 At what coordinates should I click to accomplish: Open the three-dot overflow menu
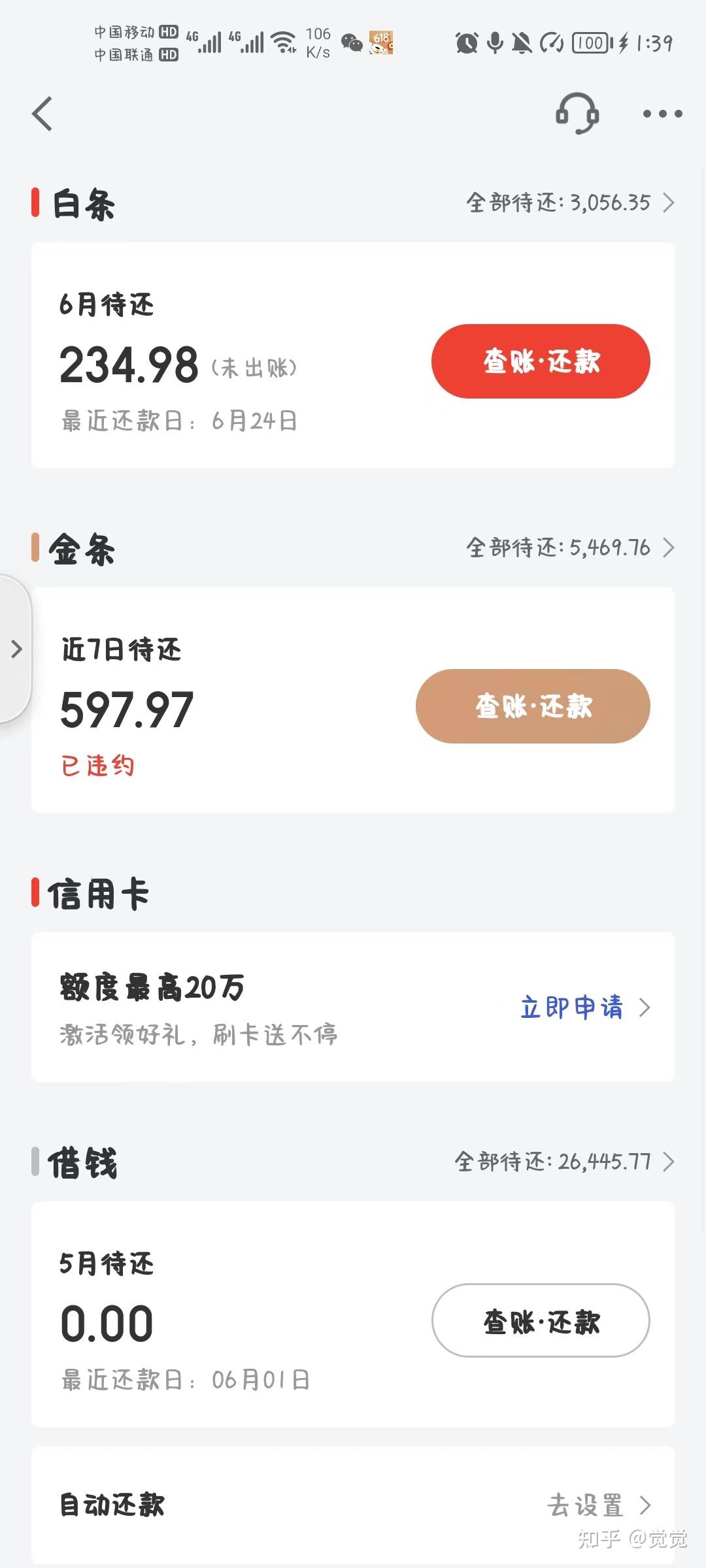(x=662, y=114)
